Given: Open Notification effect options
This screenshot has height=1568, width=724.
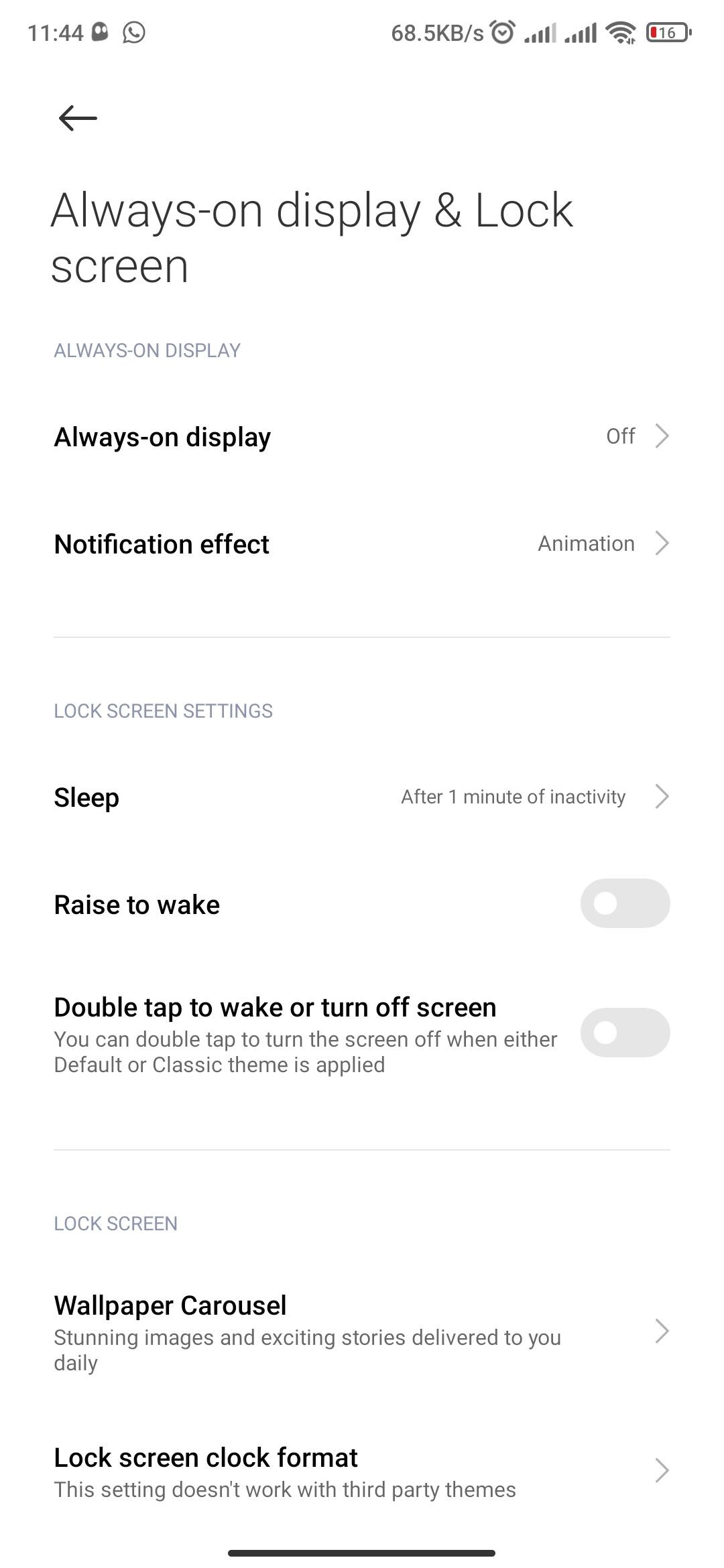Looking at the screenshot, I should pos(362,543).
